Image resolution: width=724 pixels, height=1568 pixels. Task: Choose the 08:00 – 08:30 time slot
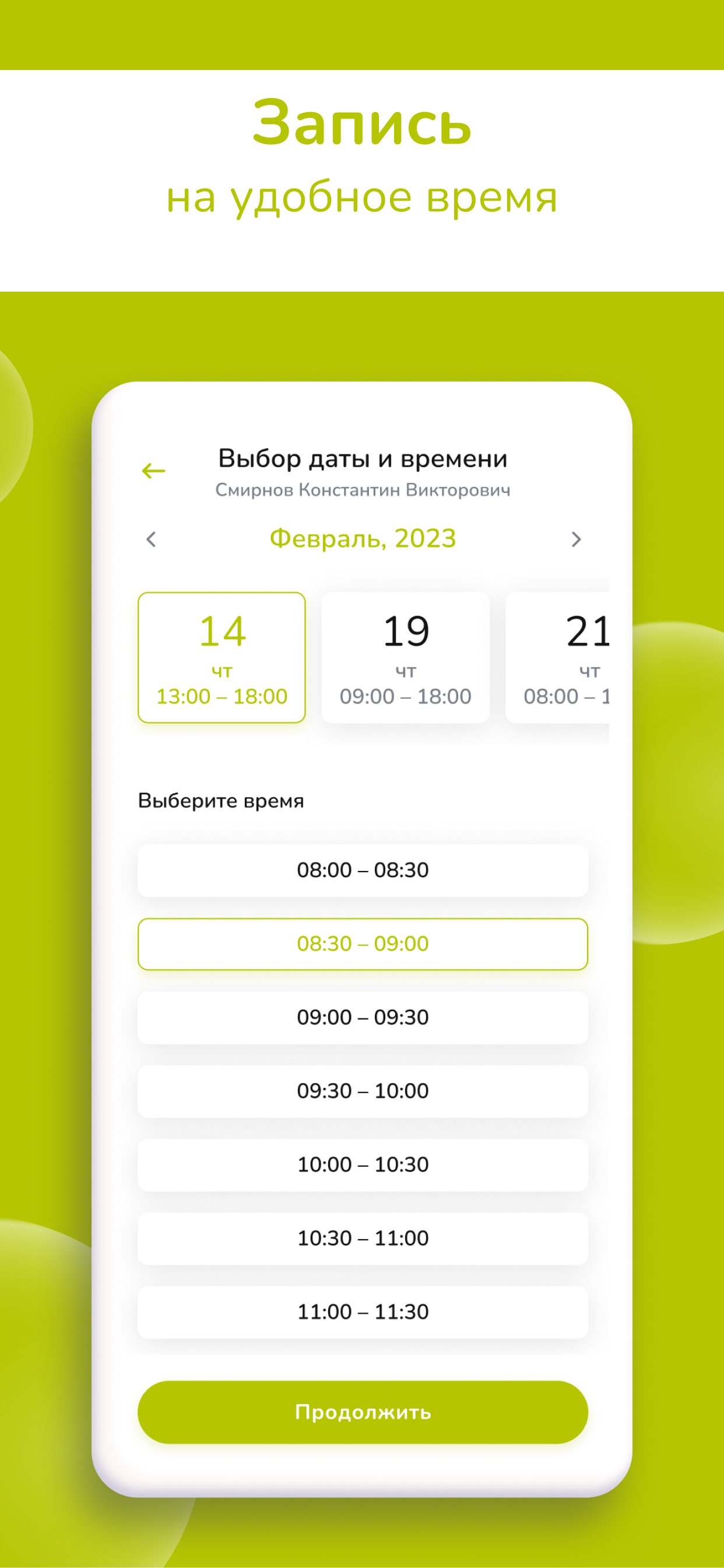pyautogui.click(x=362, y=870)
